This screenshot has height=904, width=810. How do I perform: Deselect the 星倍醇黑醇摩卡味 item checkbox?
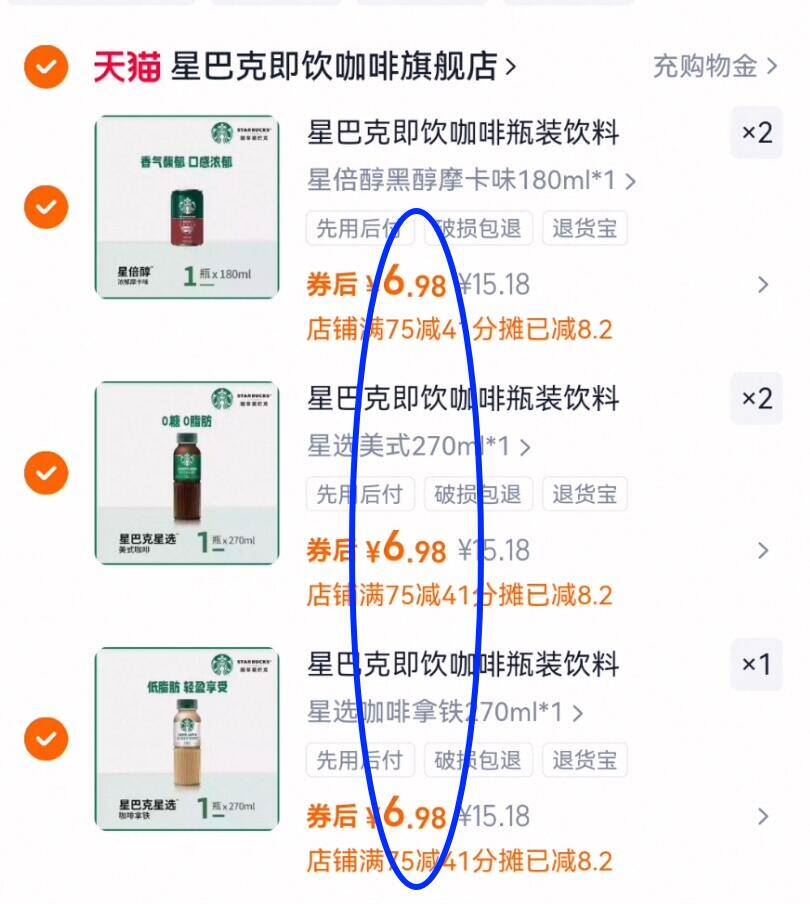[45, 209]
